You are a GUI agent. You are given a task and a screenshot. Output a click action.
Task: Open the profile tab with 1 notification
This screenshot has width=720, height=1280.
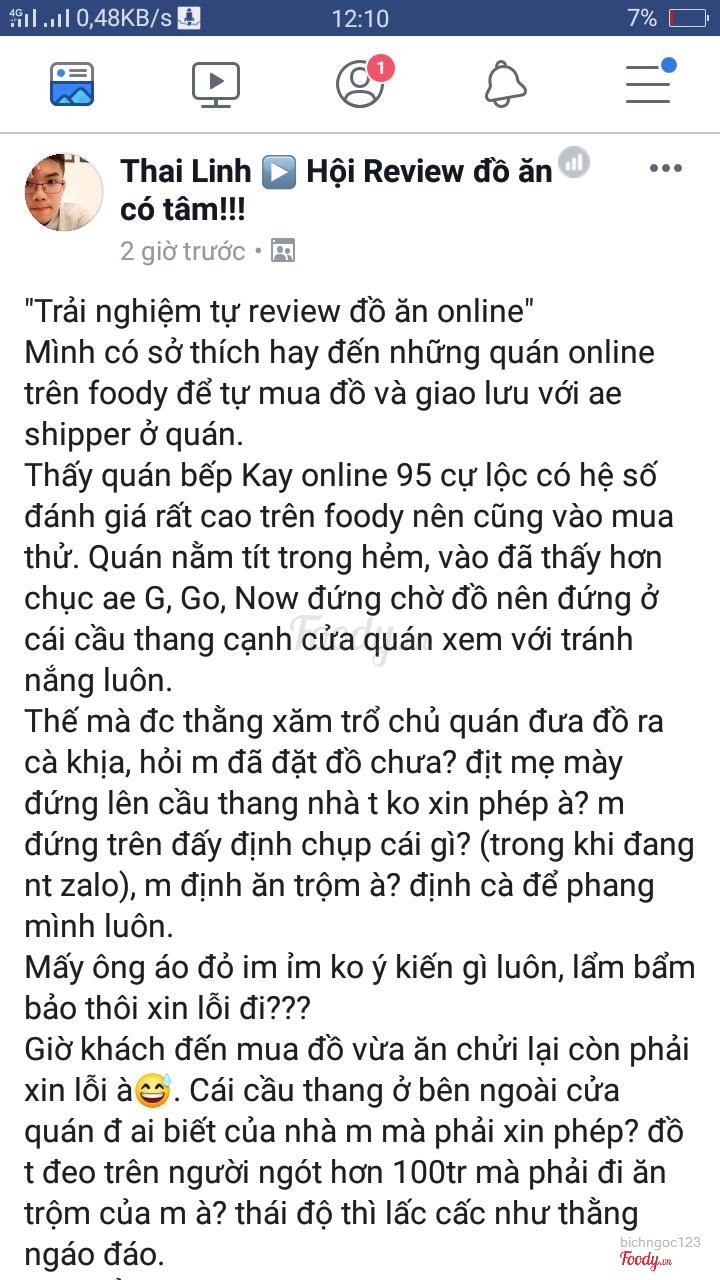coord(360,84)
